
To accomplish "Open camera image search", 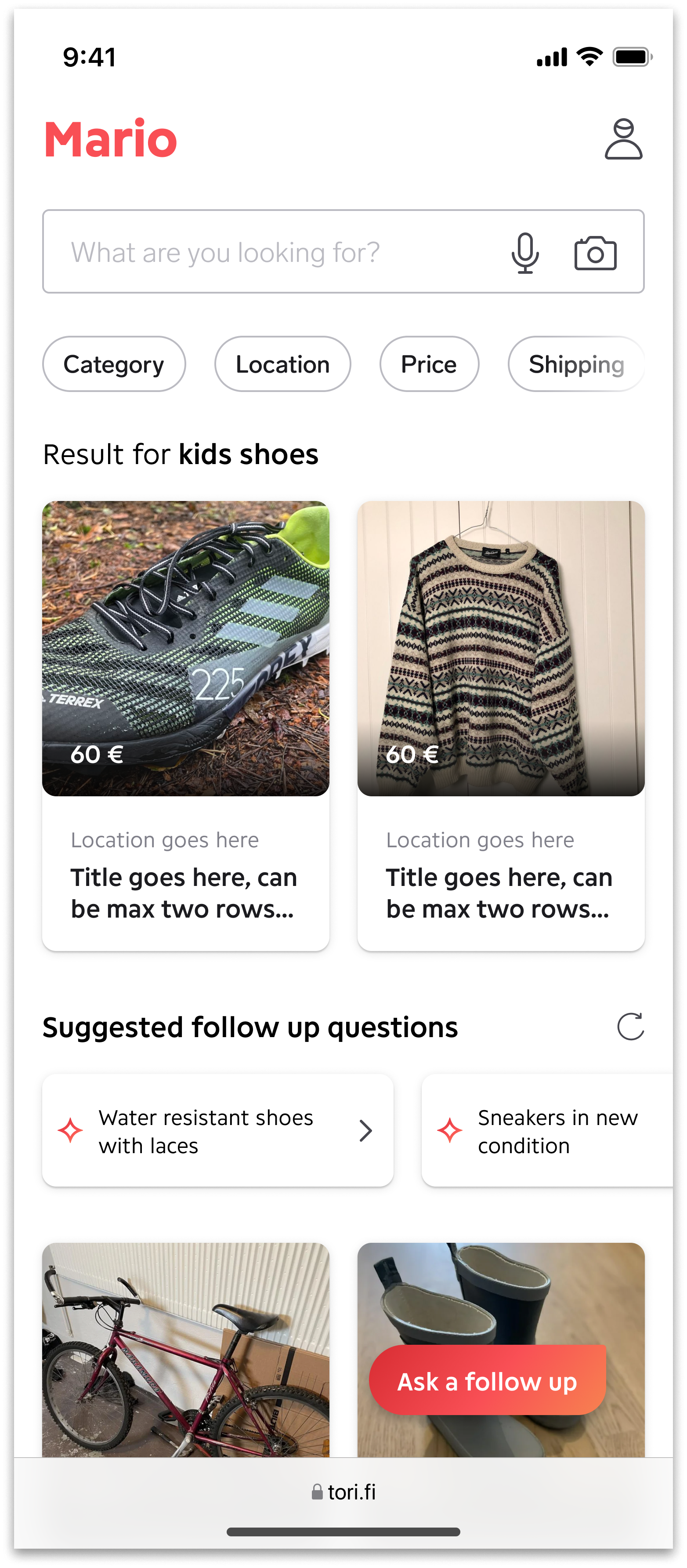I will click(595, 253).
